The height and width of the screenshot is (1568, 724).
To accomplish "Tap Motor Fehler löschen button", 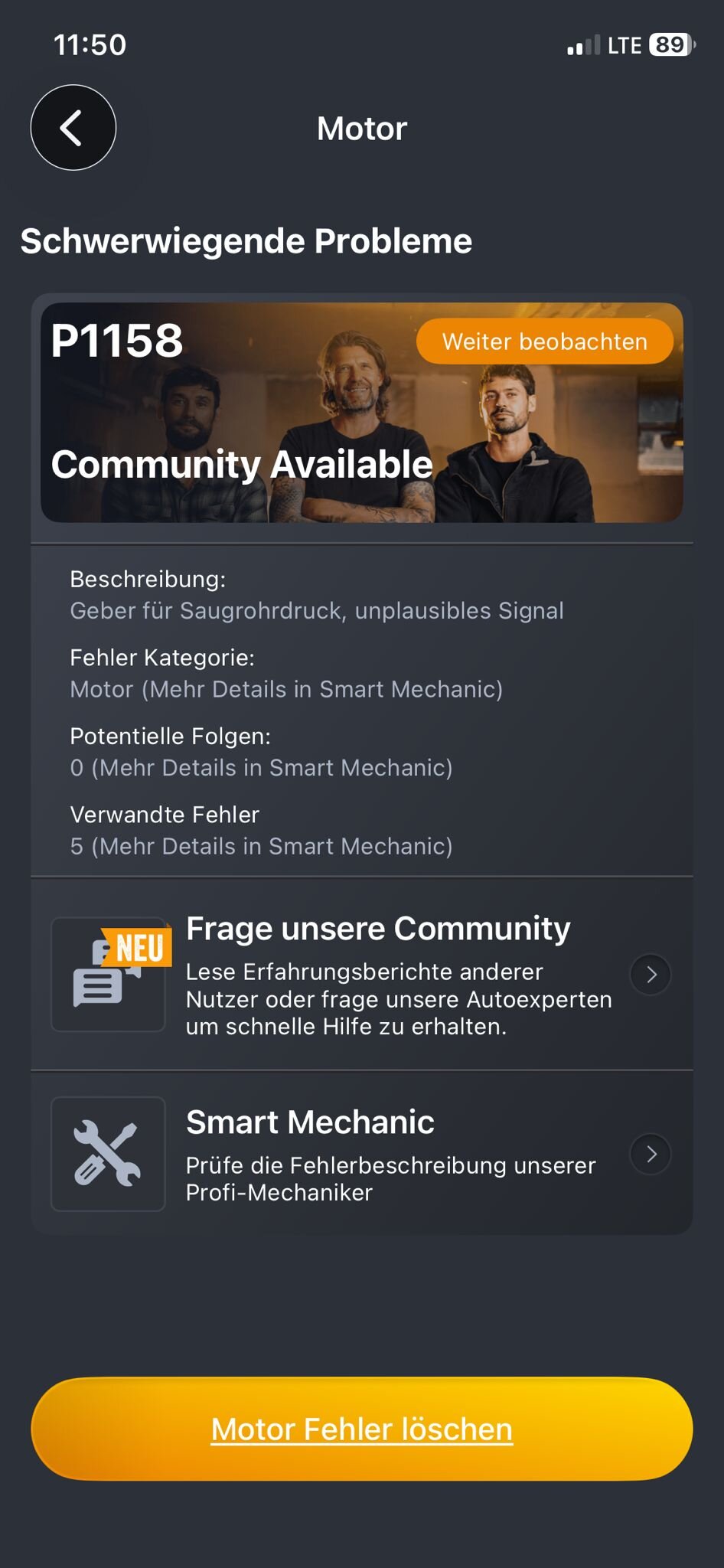I will [361, 1429].
